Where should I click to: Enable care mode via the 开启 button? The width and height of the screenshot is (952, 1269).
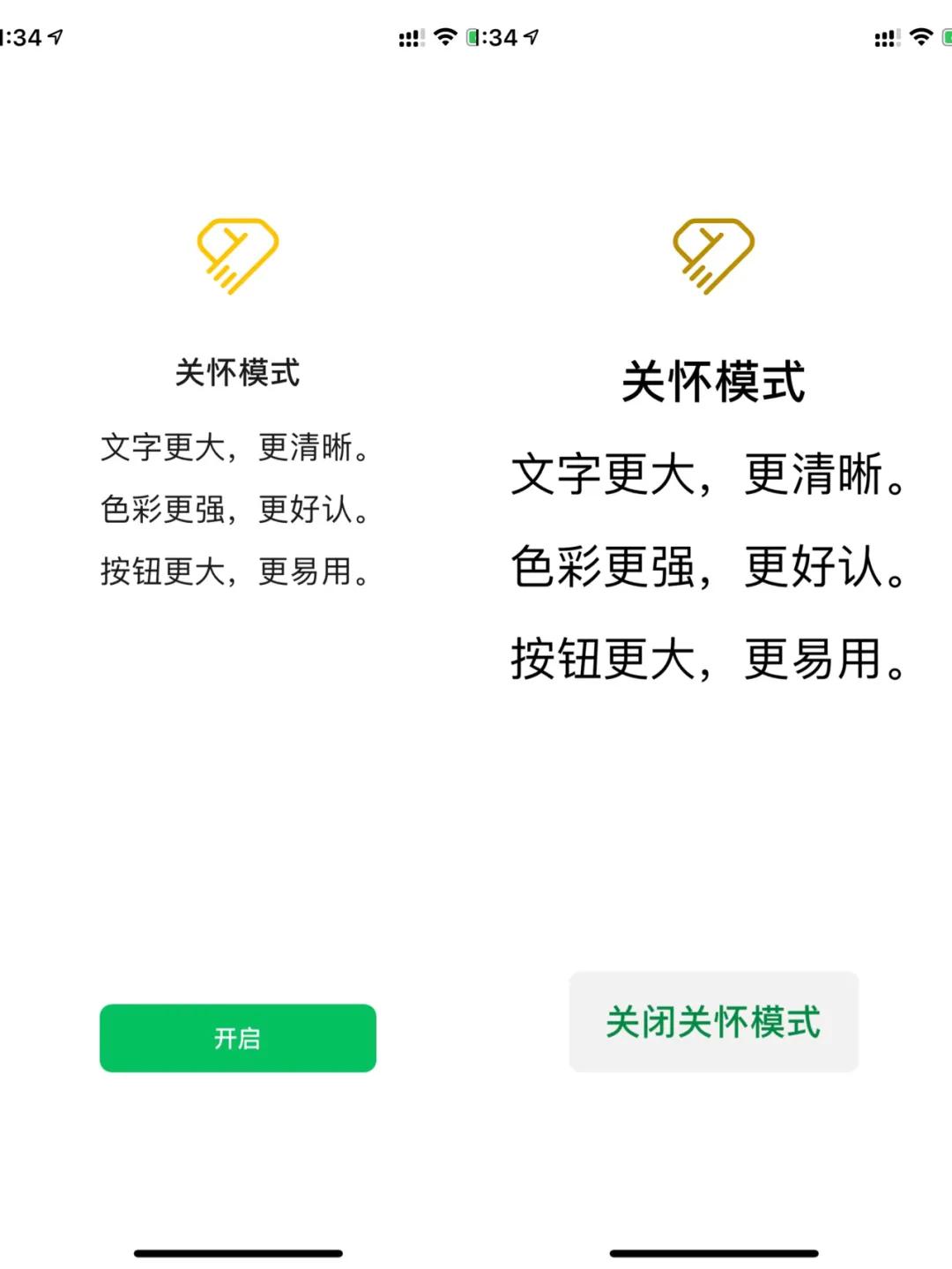(238, 1038)
